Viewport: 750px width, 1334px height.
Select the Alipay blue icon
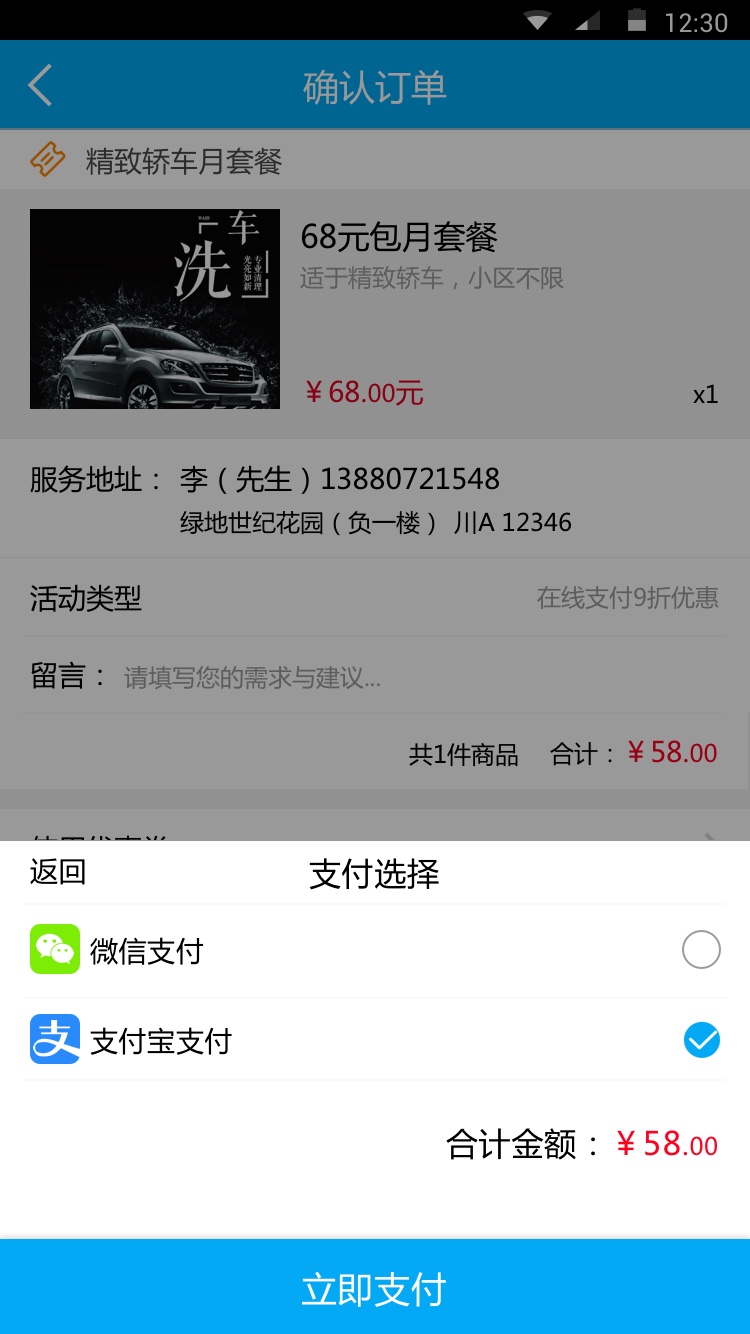56,1040
